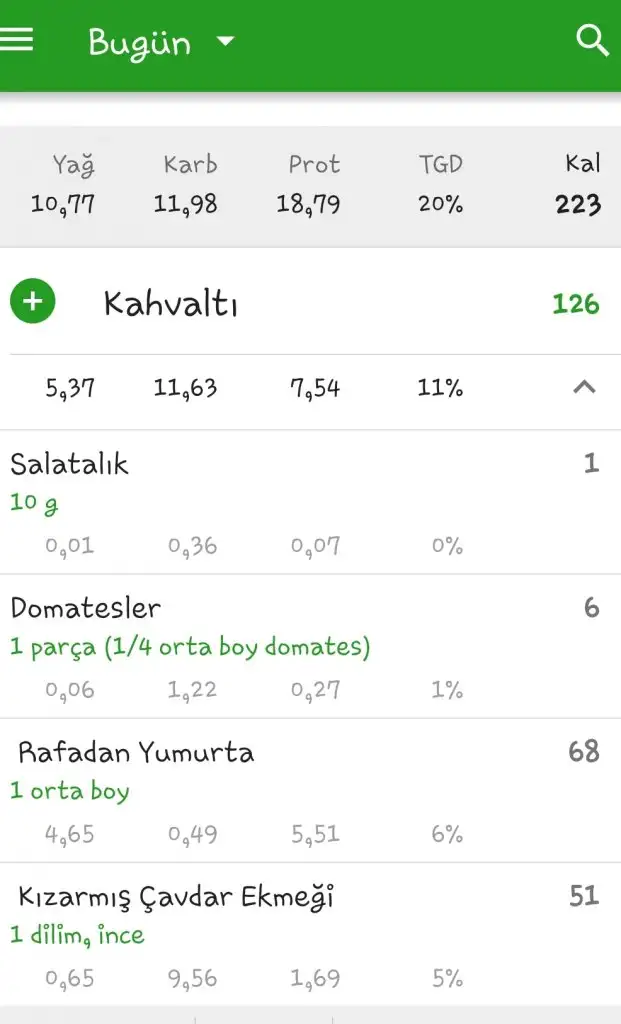Image resolution: width=621 pixels, height=1024 pixels.
Task: Add a food to Kahvaltı
Action: (x=33, y=302)
